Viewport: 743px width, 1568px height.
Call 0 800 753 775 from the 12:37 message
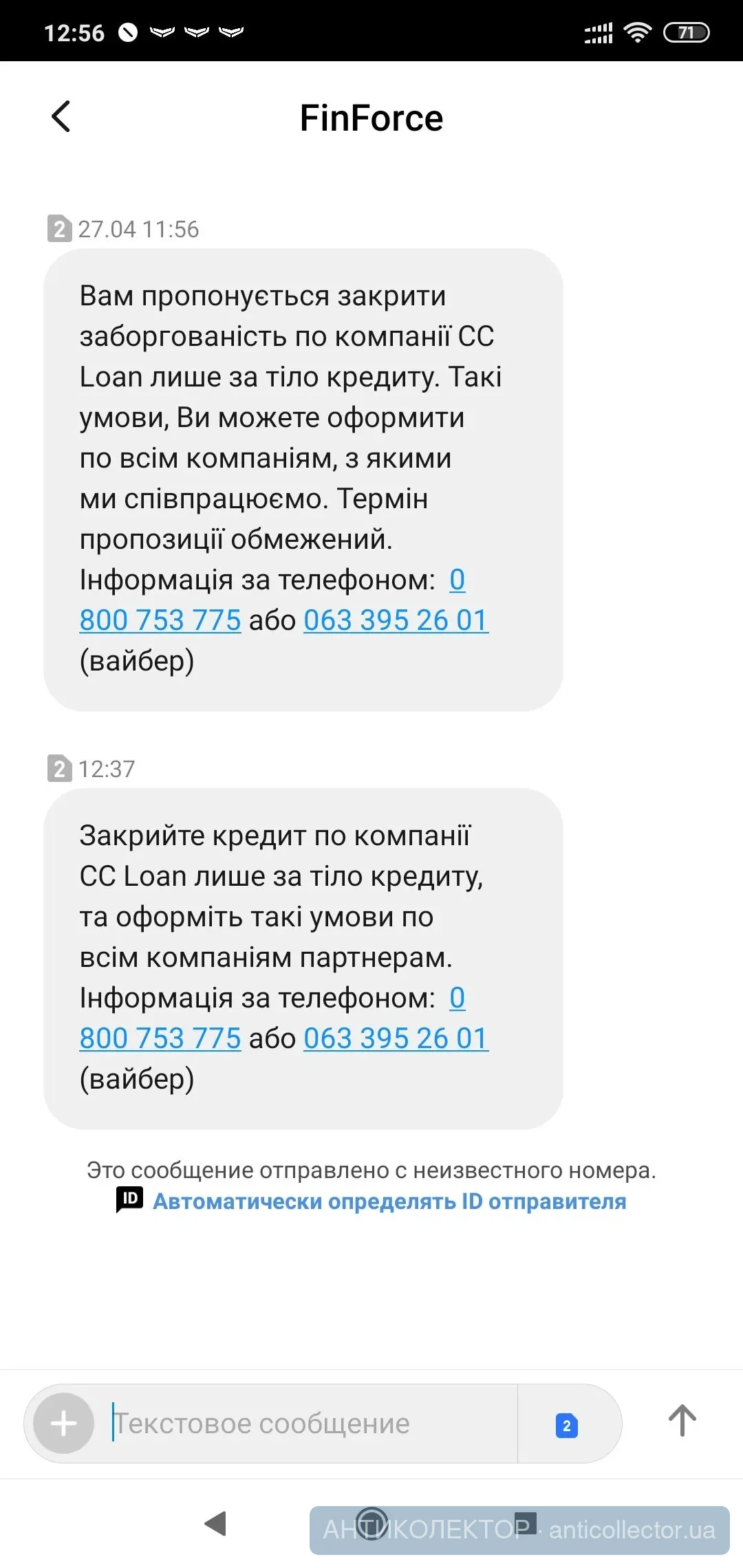click(x=160, y=1038)
